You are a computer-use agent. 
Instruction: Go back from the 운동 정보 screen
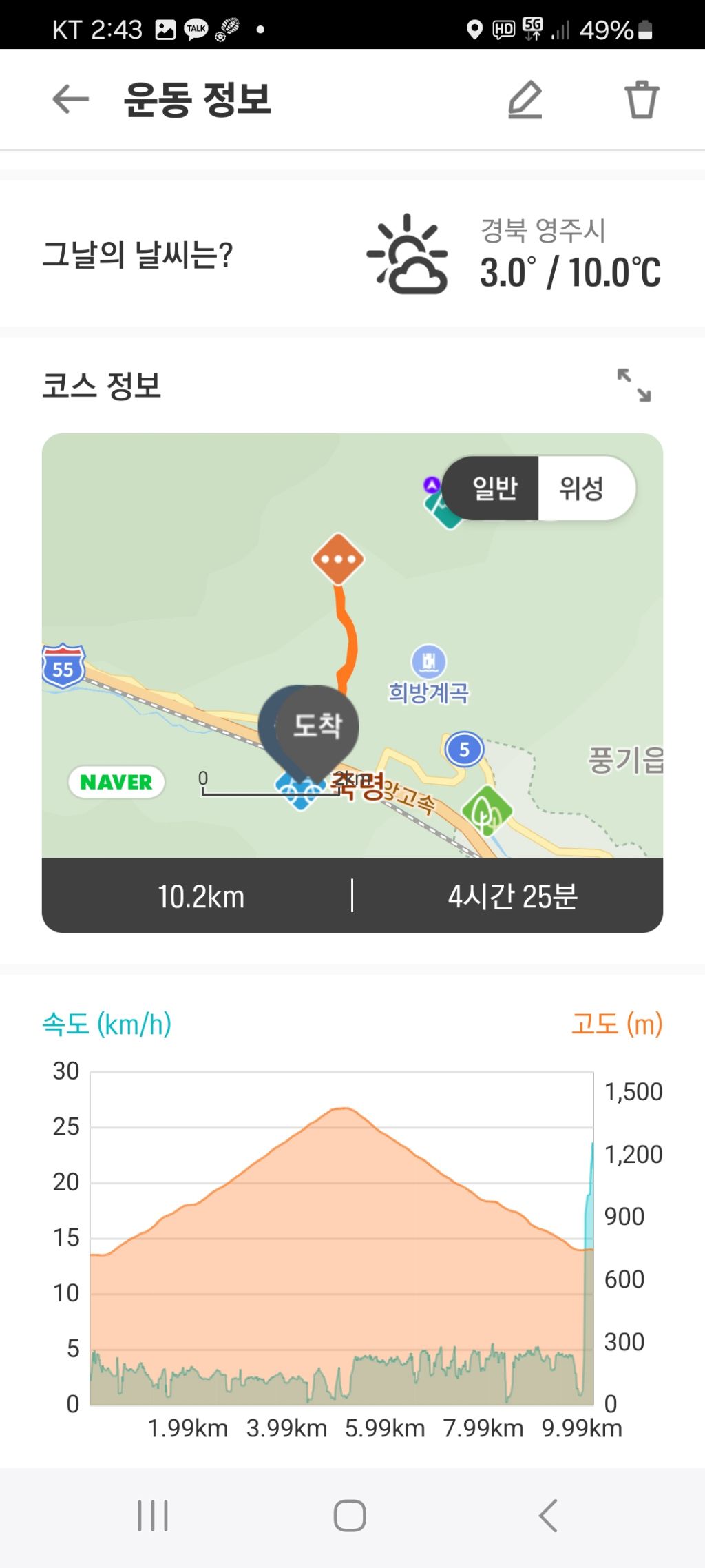[71, 99]
